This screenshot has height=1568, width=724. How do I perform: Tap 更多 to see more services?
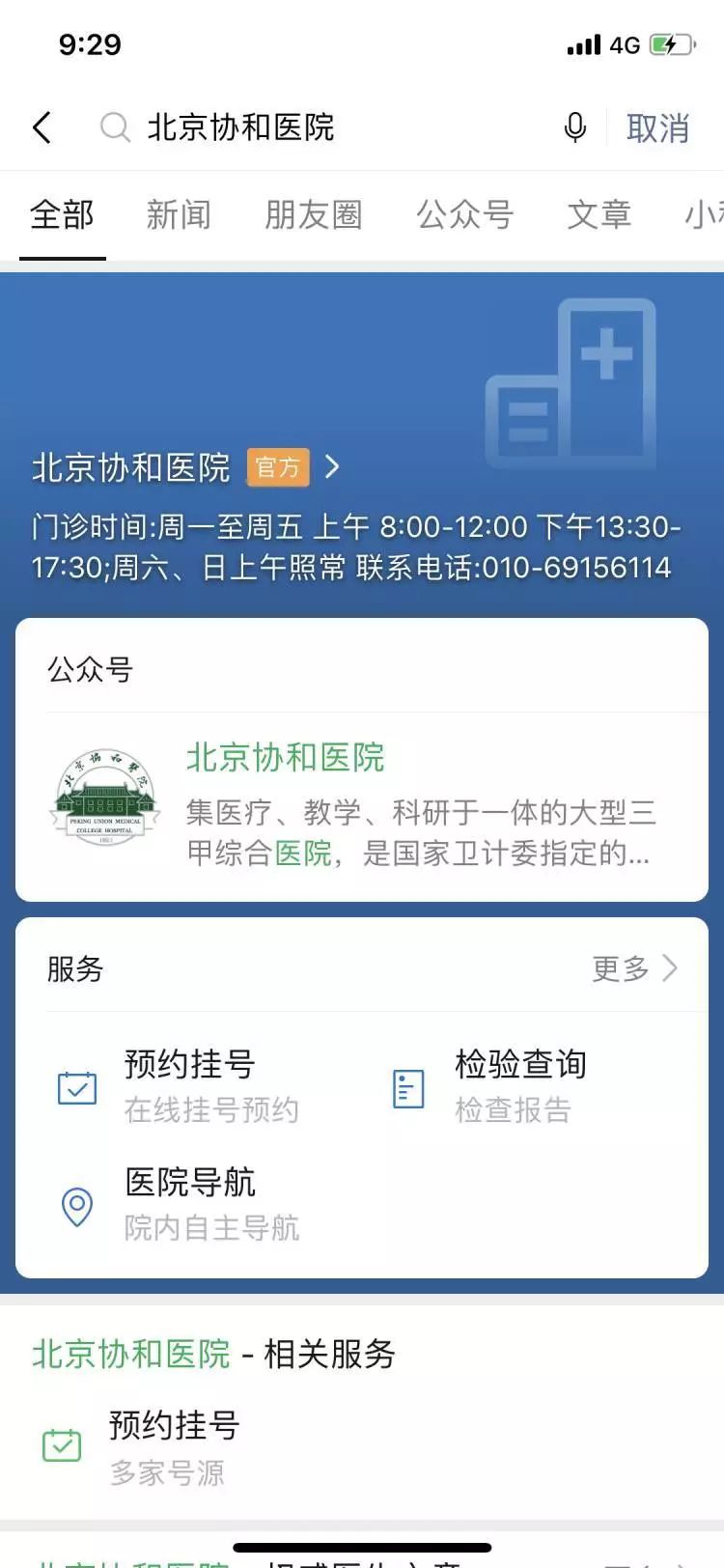tap(634, 967)
